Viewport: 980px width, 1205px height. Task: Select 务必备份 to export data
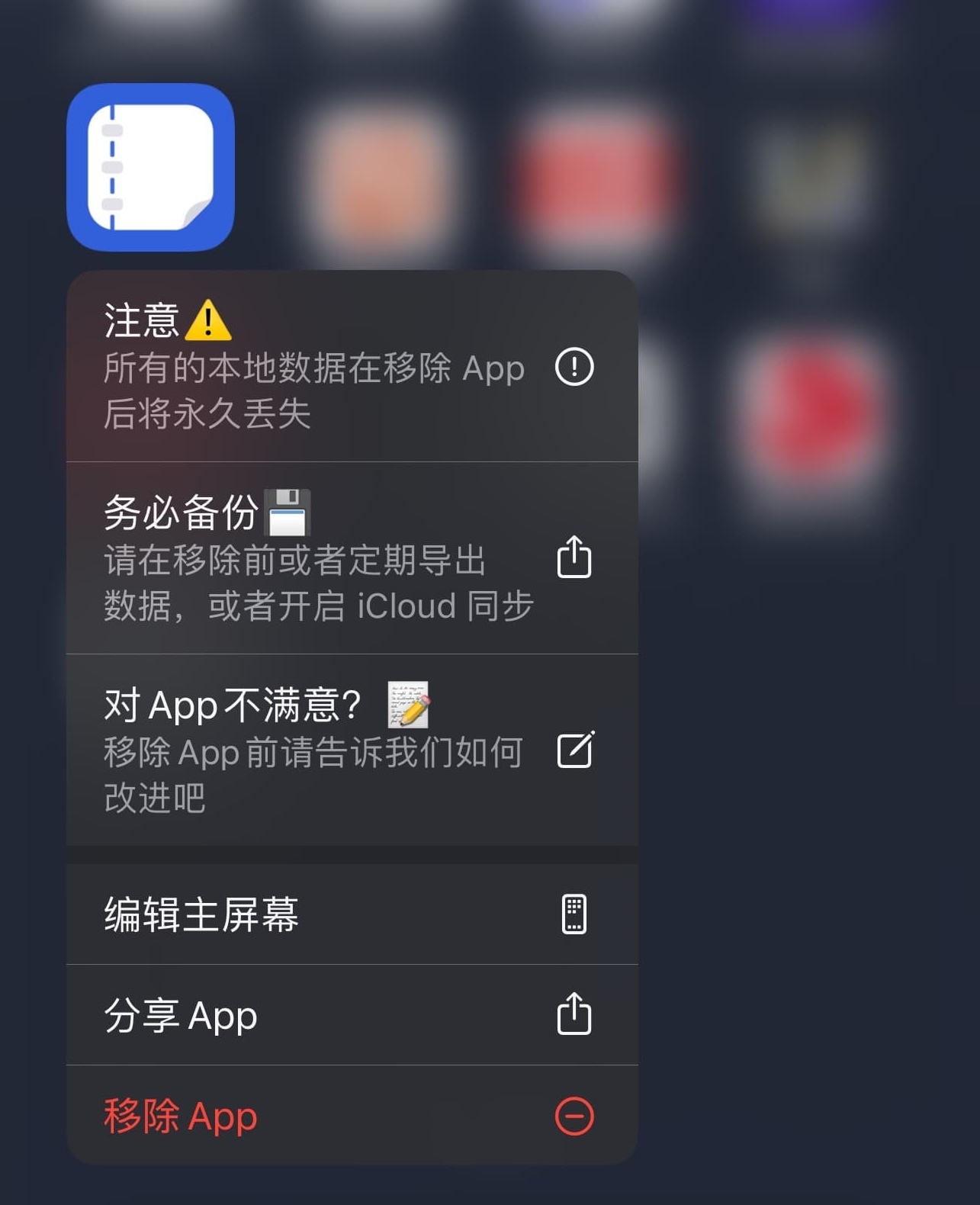coord(351,558)
